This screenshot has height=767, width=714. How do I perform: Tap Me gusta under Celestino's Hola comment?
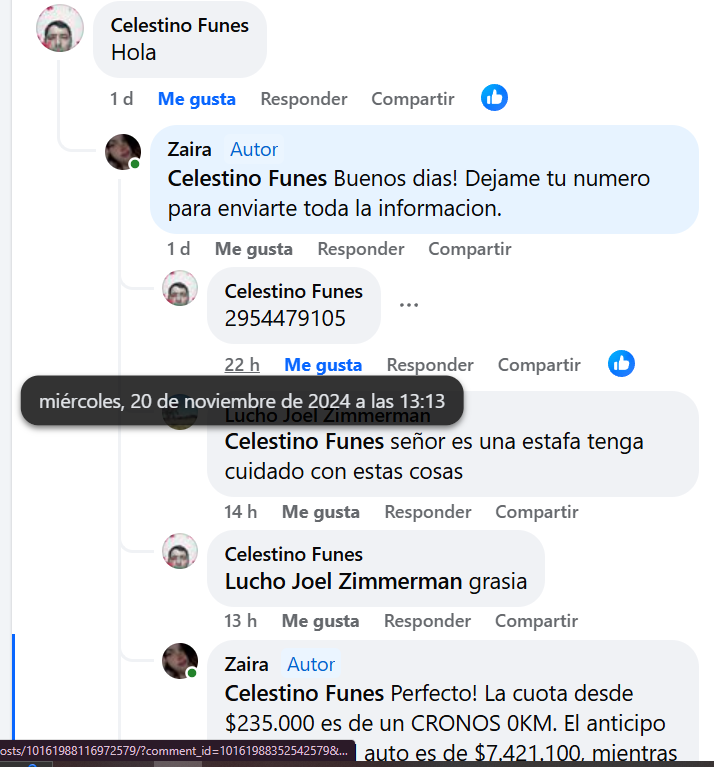[196, 99]
